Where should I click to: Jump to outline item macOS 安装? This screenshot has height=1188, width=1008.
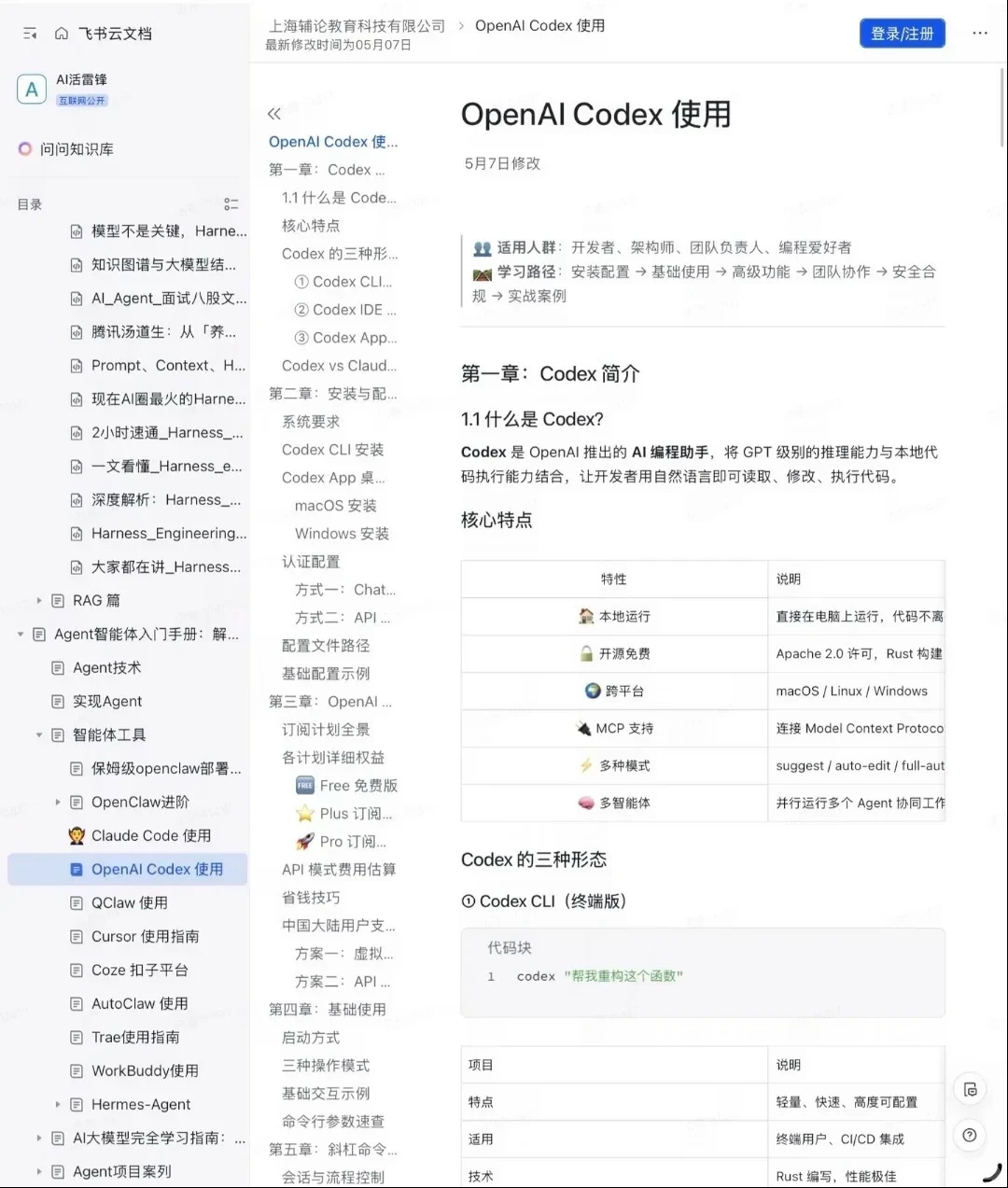[x=336, y=506]
